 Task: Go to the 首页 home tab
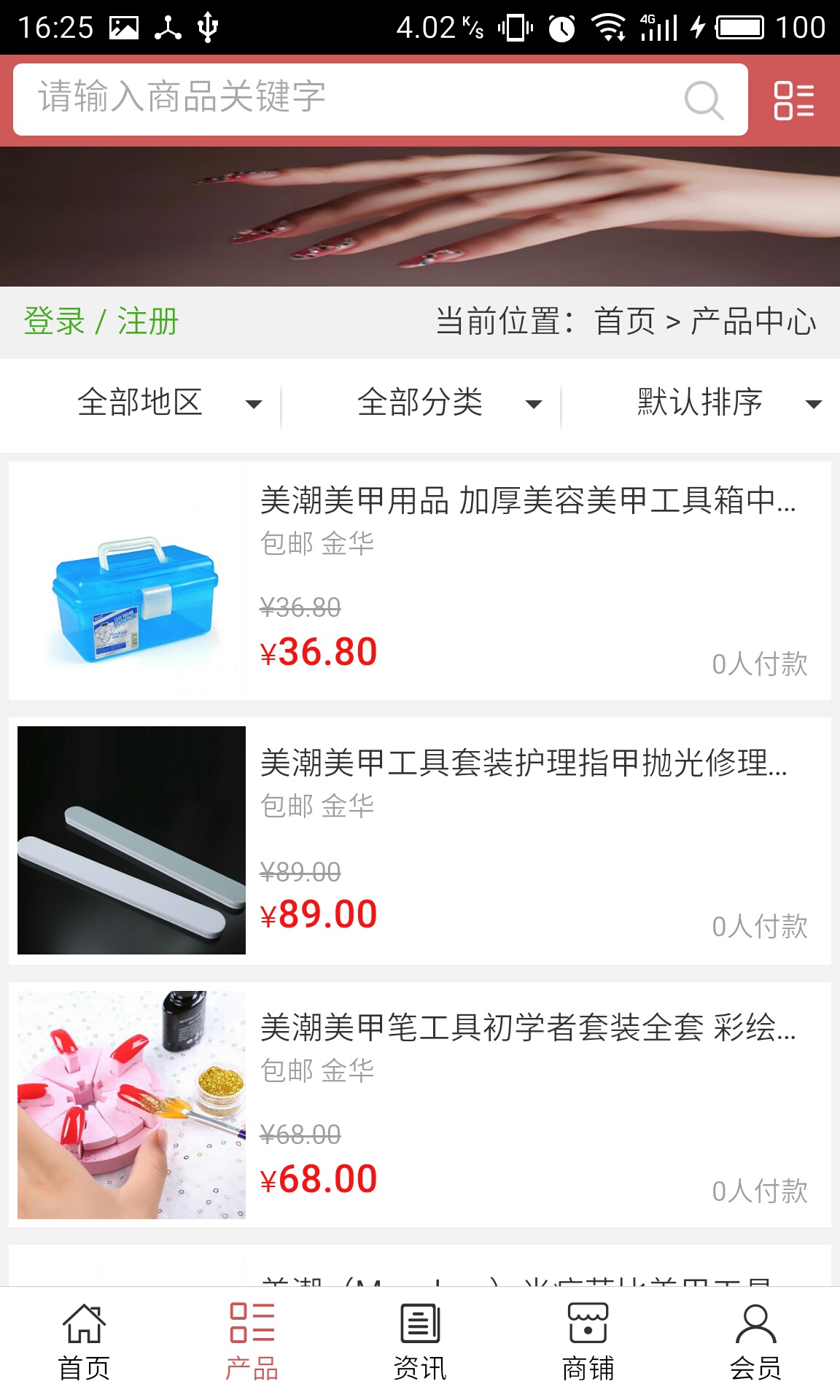pyautogui.click(x=84, y=1343)
